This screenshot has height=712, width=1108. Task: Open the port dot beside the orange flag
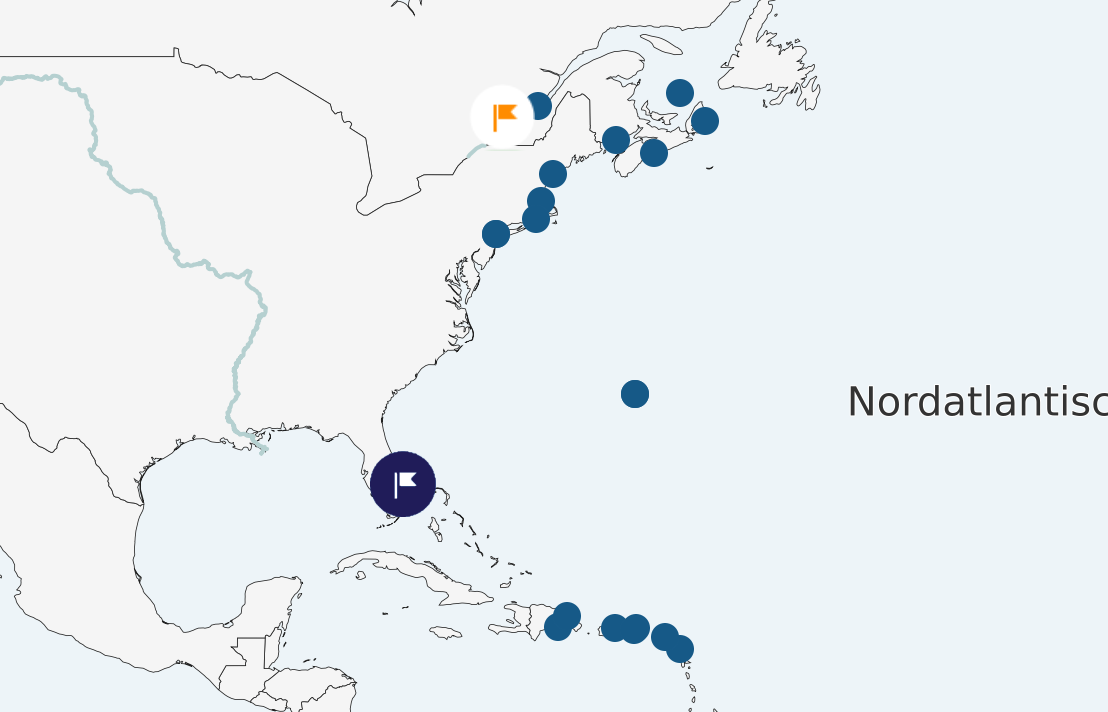coord(540,105)
